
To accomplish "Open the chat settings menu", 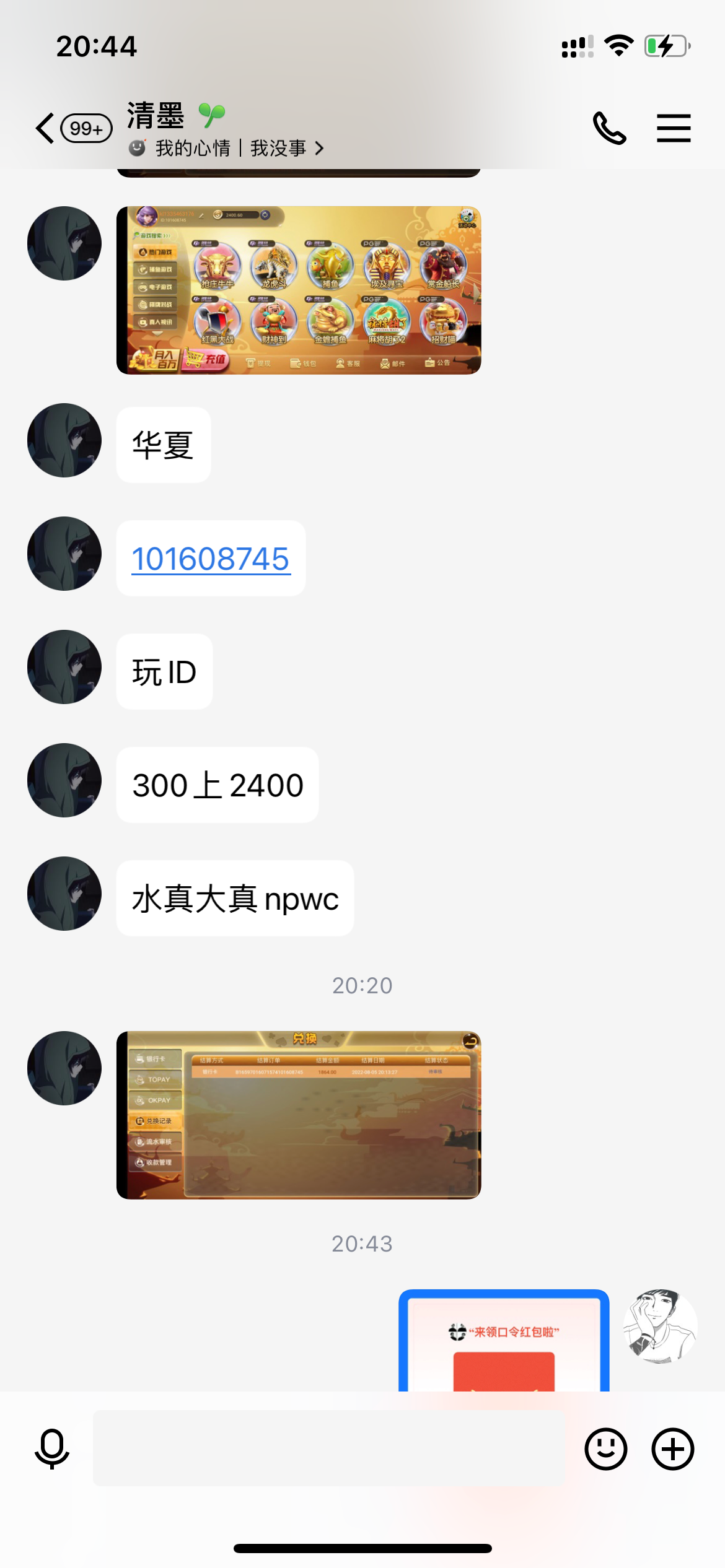I will click(674, 128).
